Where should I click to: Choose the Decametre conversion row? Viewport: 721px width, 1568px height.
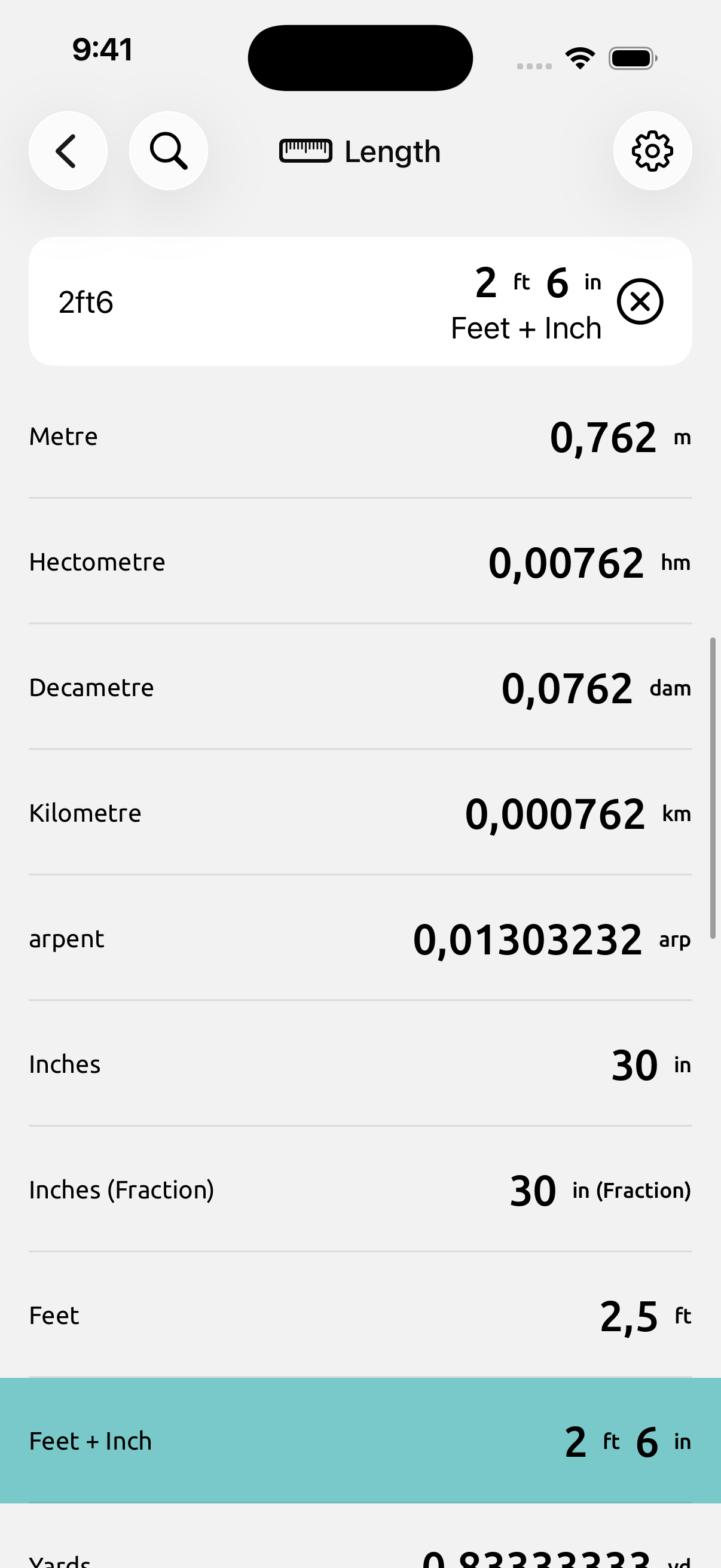[x=360, y=688]
